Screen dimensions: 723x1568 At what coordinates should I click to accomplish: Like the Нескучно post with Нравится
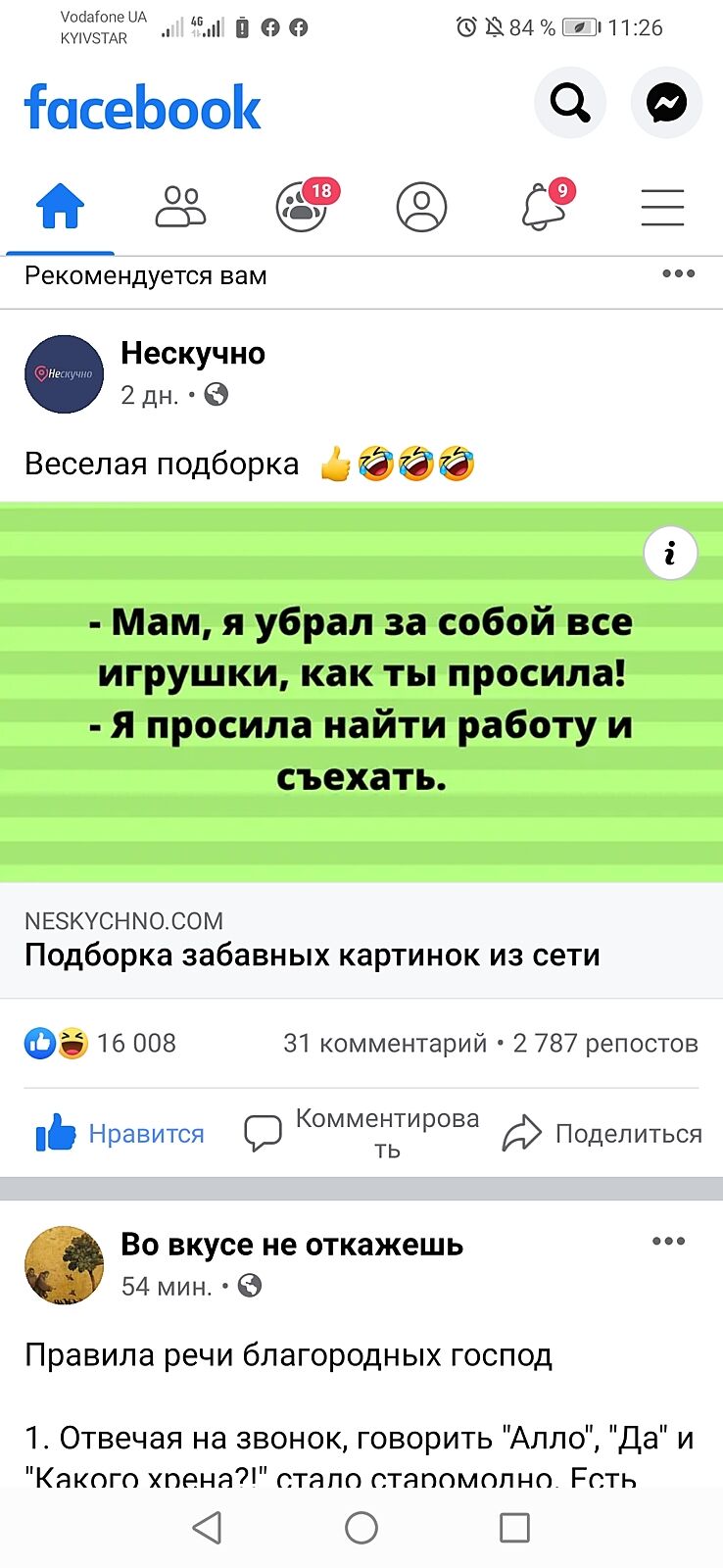(x=120, y=1133)
